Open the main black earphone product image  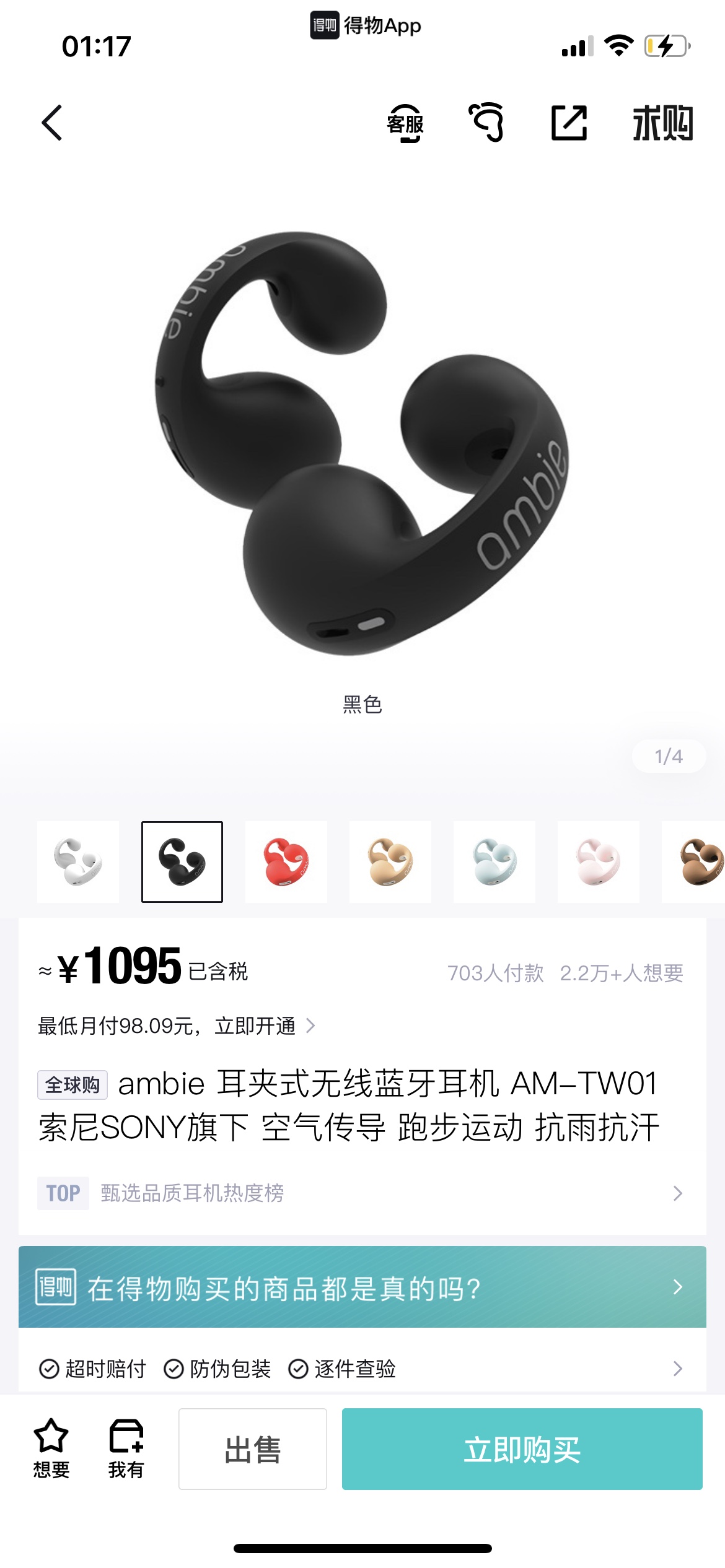click(362, 443)
